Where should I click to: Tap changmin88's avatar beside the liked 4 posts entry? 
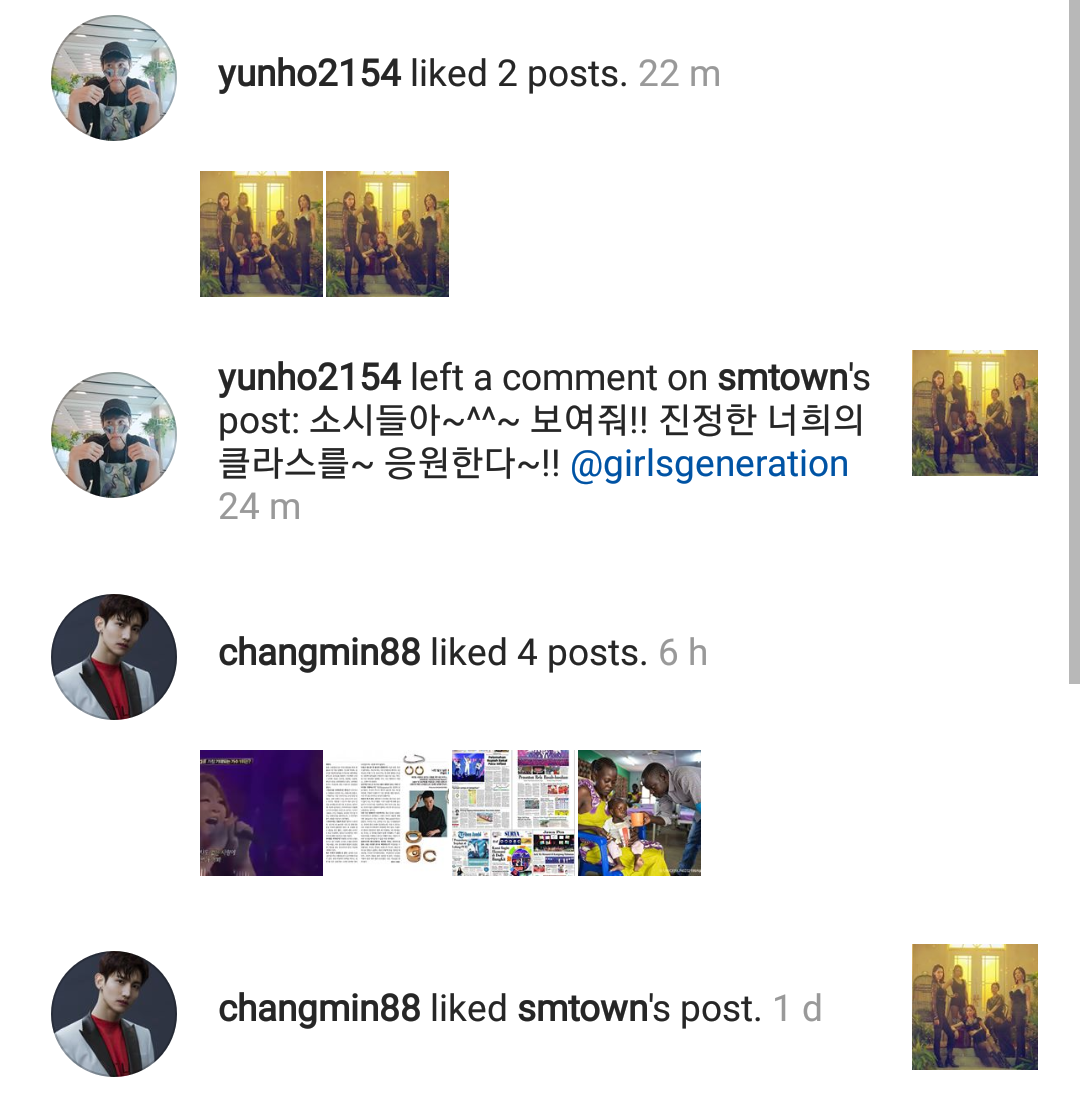(x=114, y=657)
